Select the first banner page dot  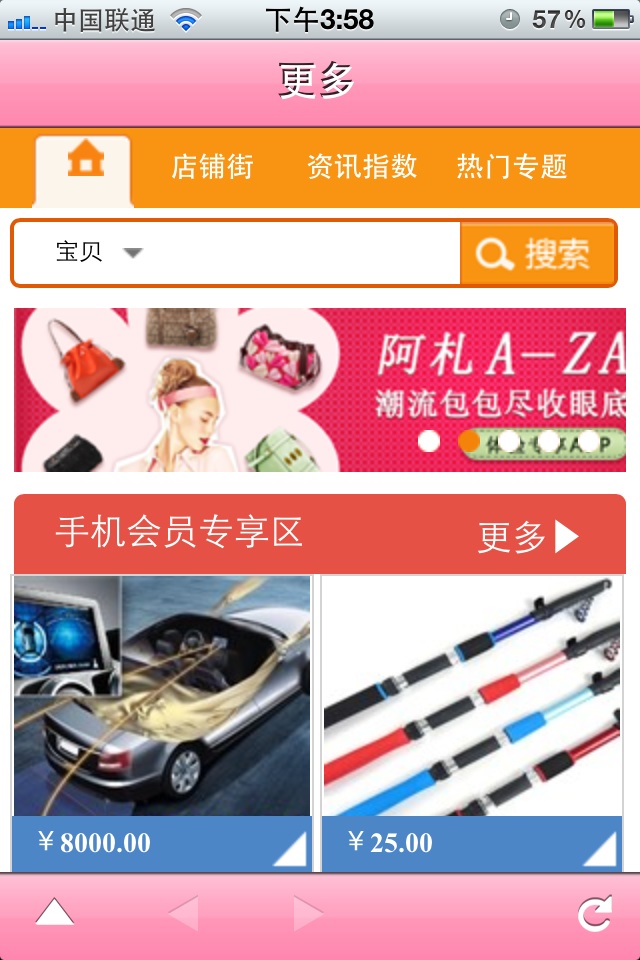(429, 440)
